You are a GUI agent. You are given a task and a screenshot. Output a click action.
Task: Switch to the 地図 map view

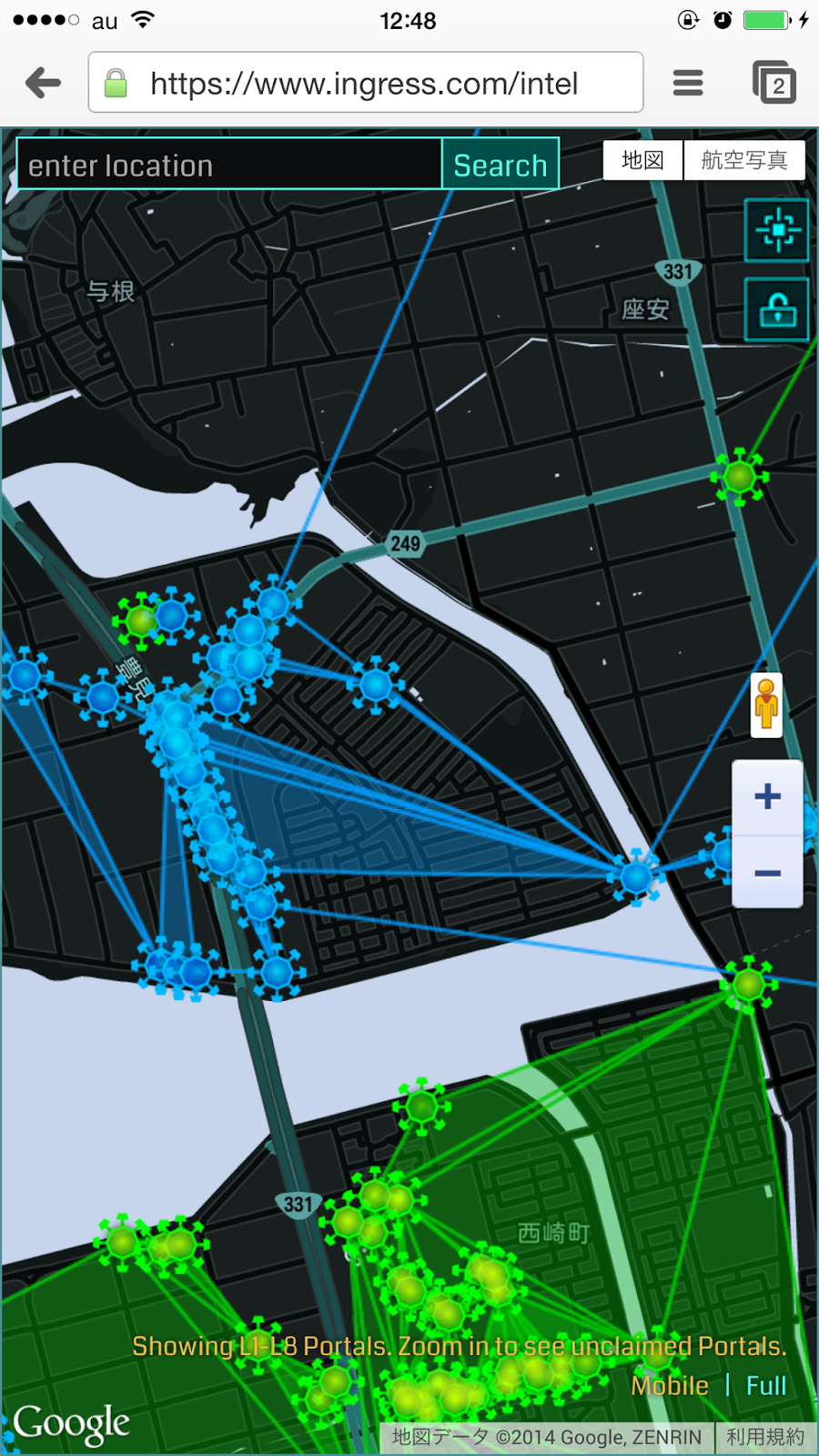coord(642,161)
